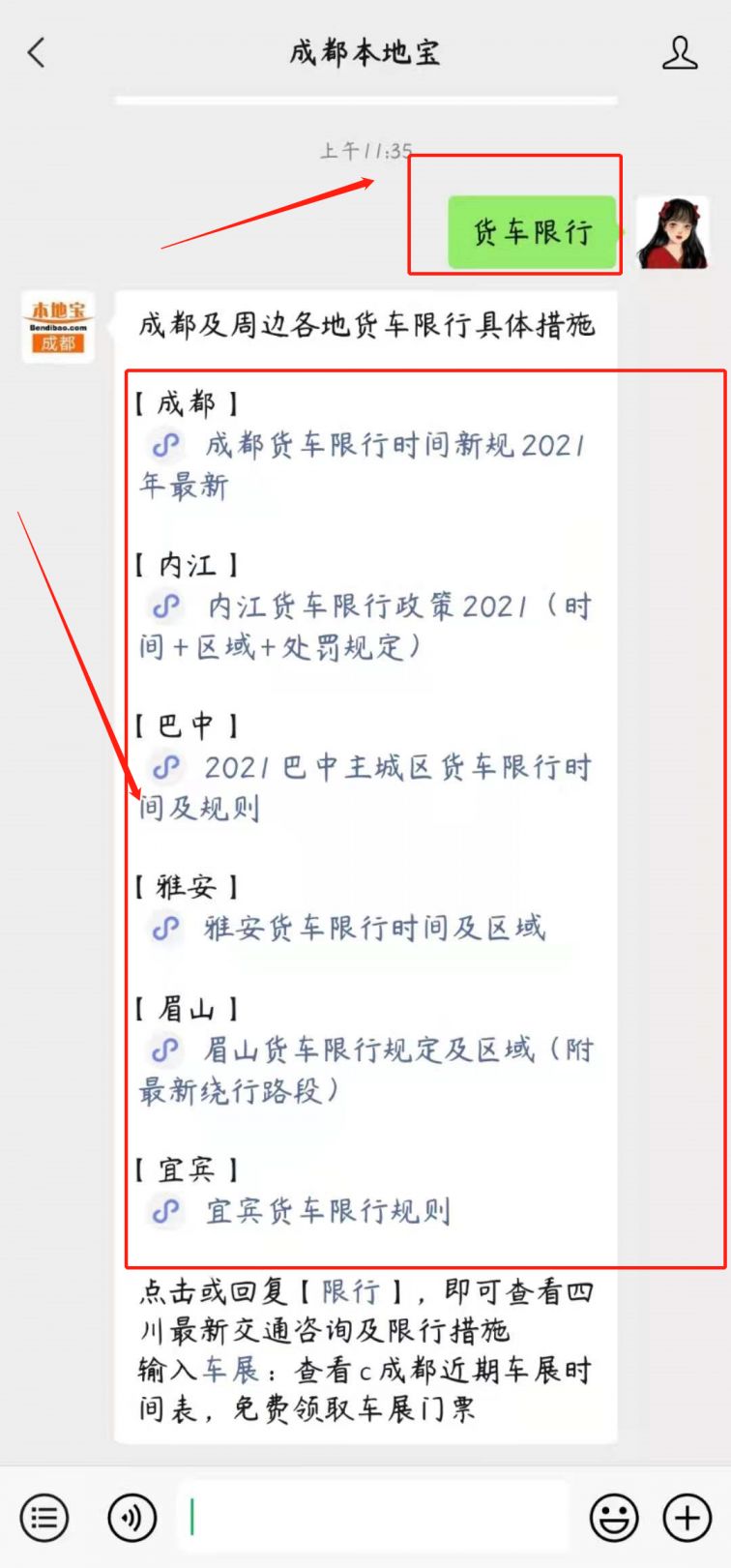The height and width of the screenshot is (1568, 731).
Task: Switch to voice message input
Action: (132, 1517)
